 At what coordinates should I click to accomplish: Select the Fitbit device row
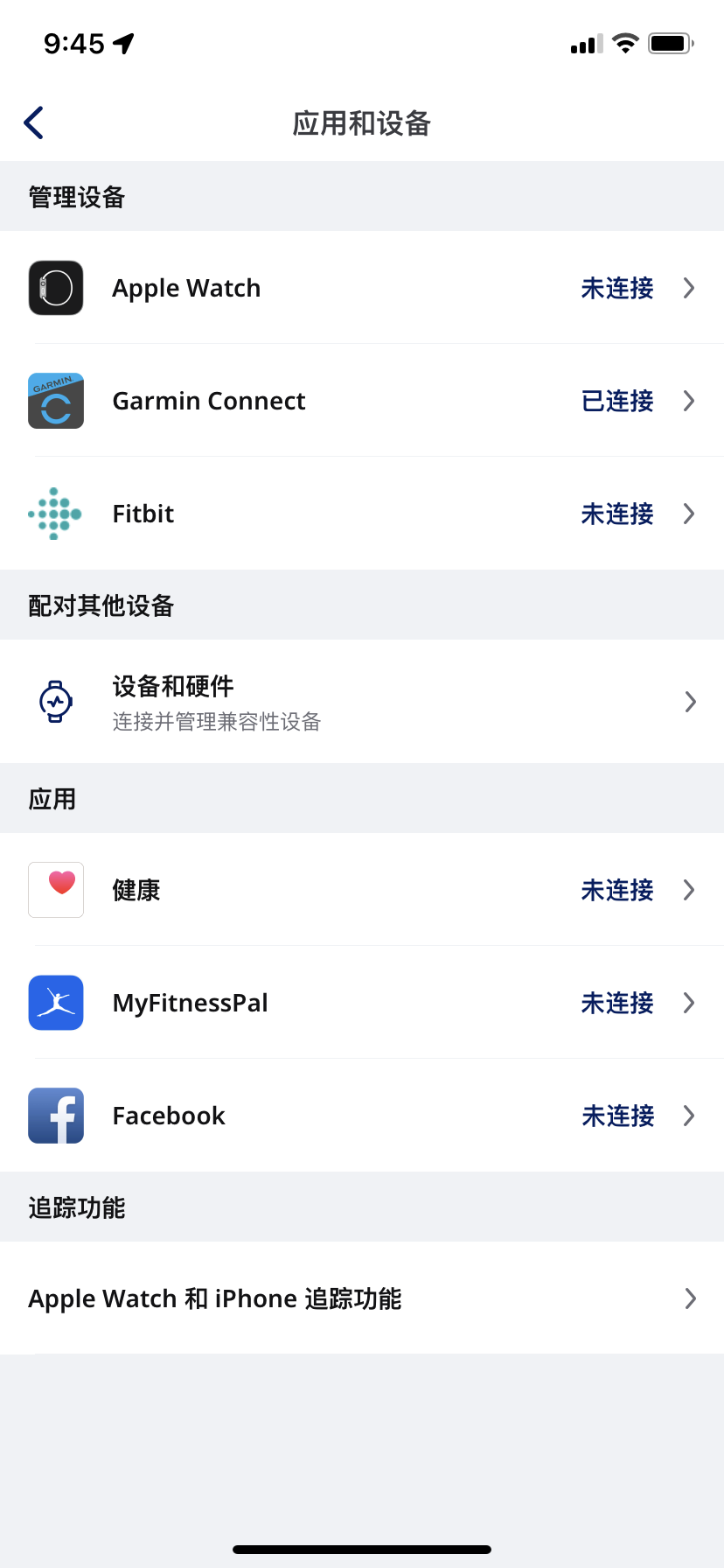coord(362,514)
